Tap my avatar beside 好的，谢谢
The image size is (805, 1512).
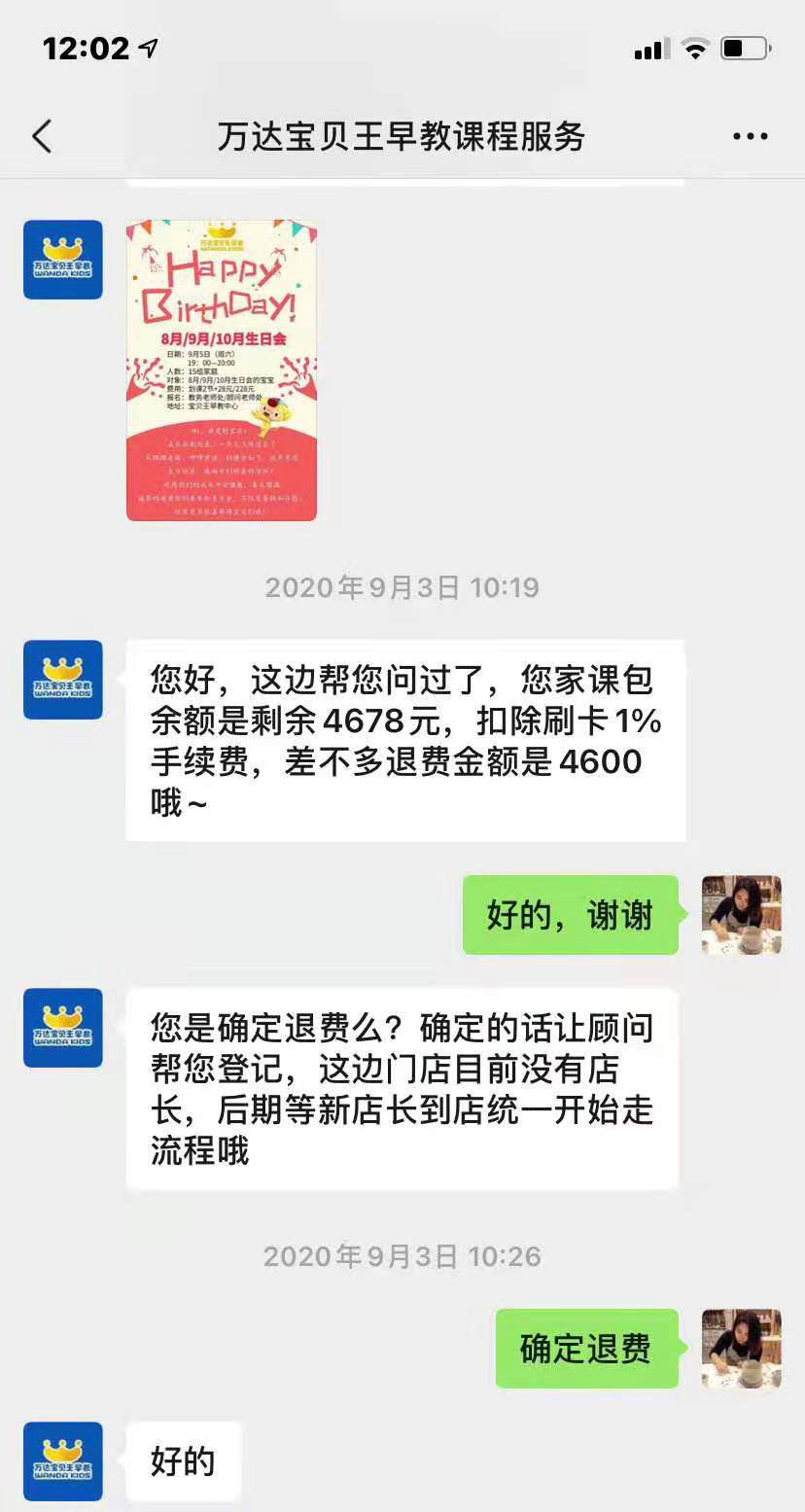741,914
